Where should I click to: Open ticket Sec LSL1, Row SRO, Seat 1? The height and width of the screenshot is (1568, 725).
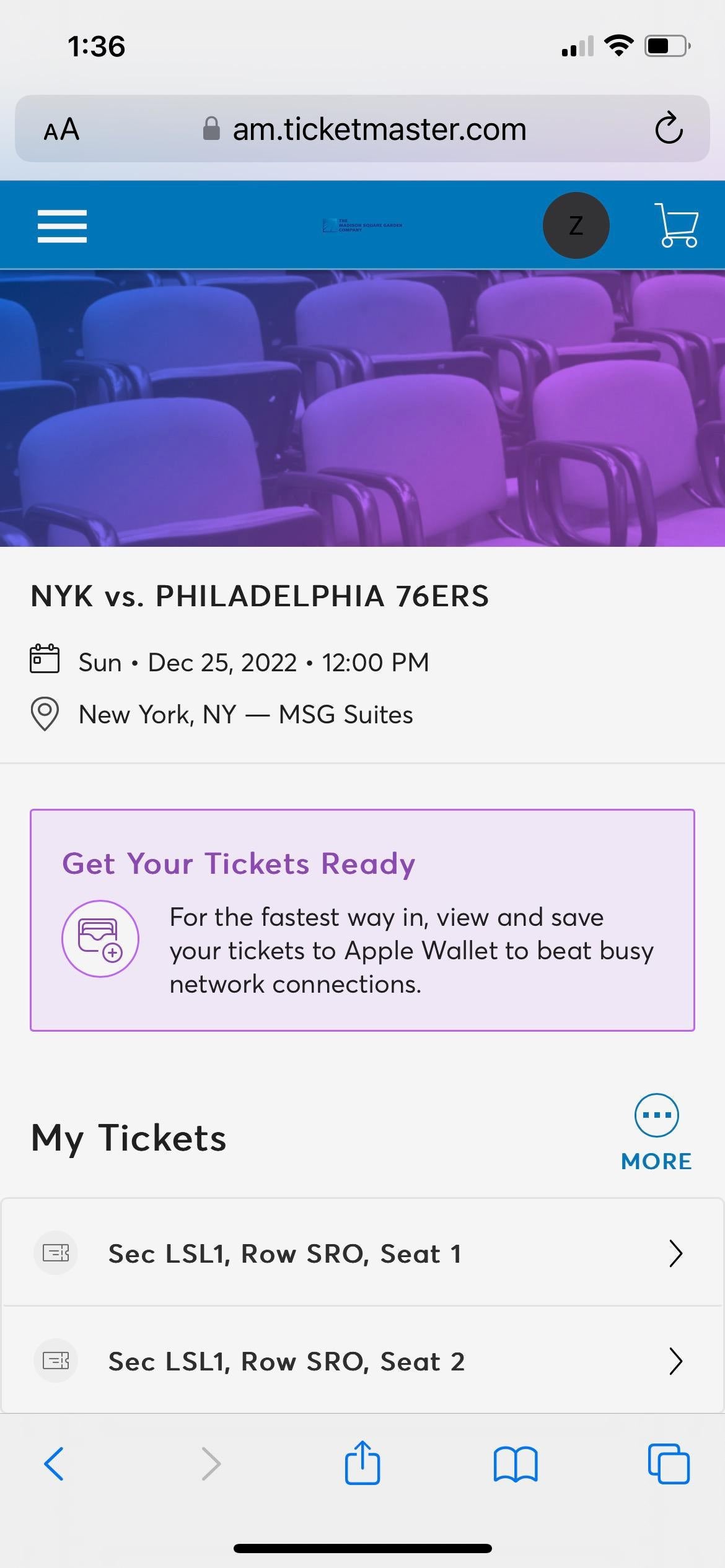(x=362, y=1254)
